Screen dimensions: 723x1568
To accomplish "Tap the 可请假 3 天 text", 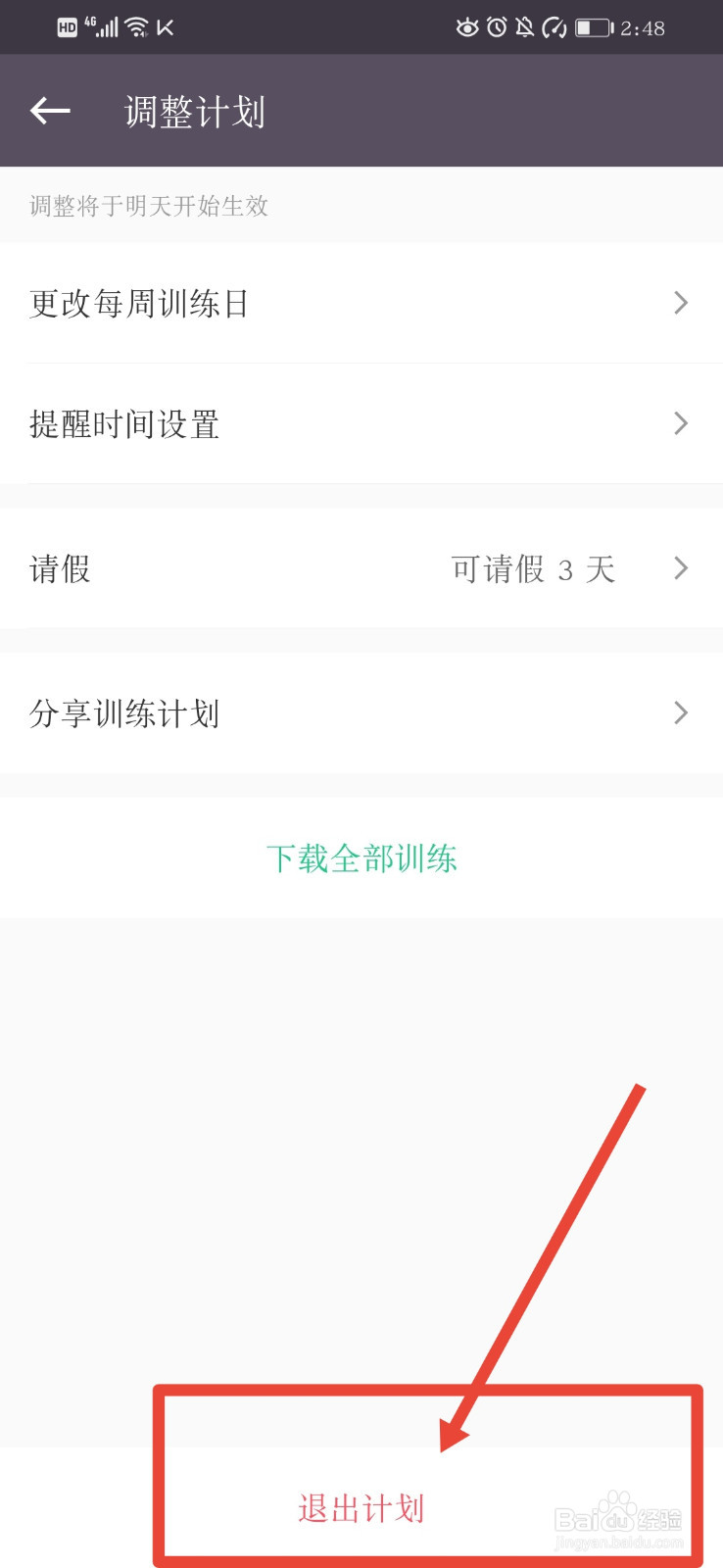I will pos(534,568).
